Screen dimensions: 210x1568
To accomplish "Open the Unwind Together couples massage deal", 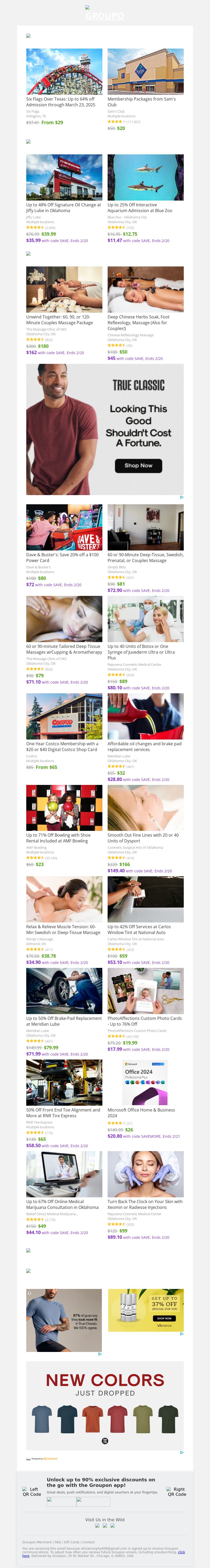I will point(64,319).
